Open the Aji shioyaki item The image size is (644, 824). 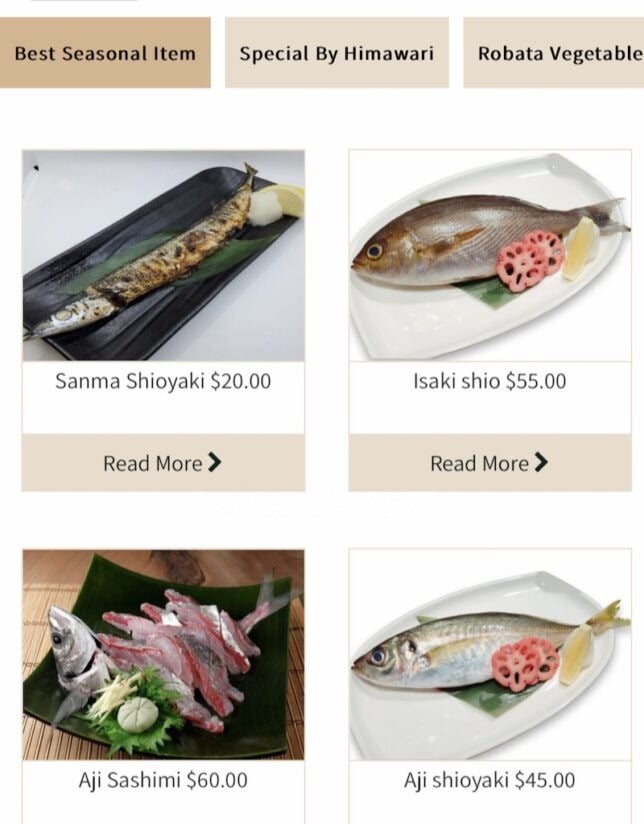coord(490,655)
